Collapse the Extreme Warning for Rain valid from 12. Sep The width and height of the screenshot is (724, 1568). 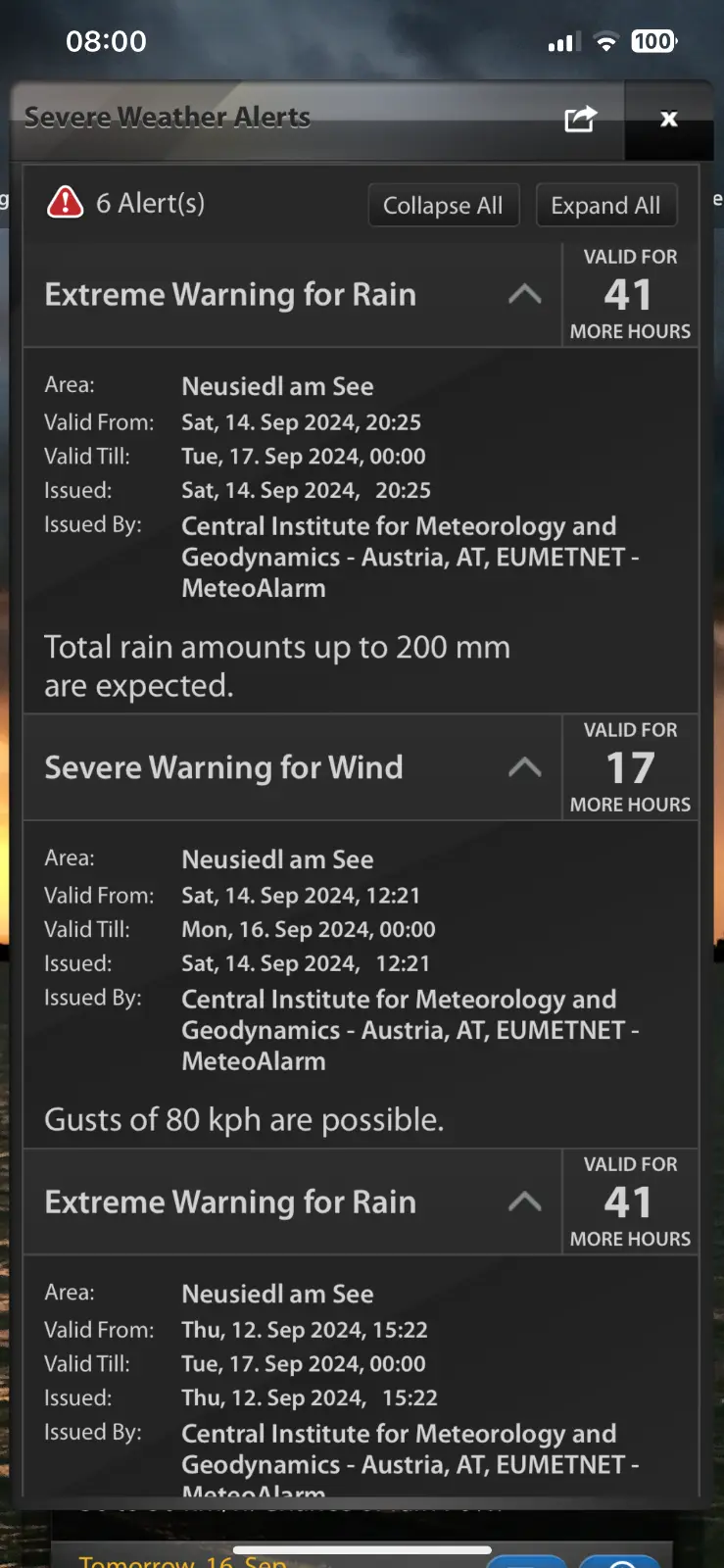(525, 1201)
